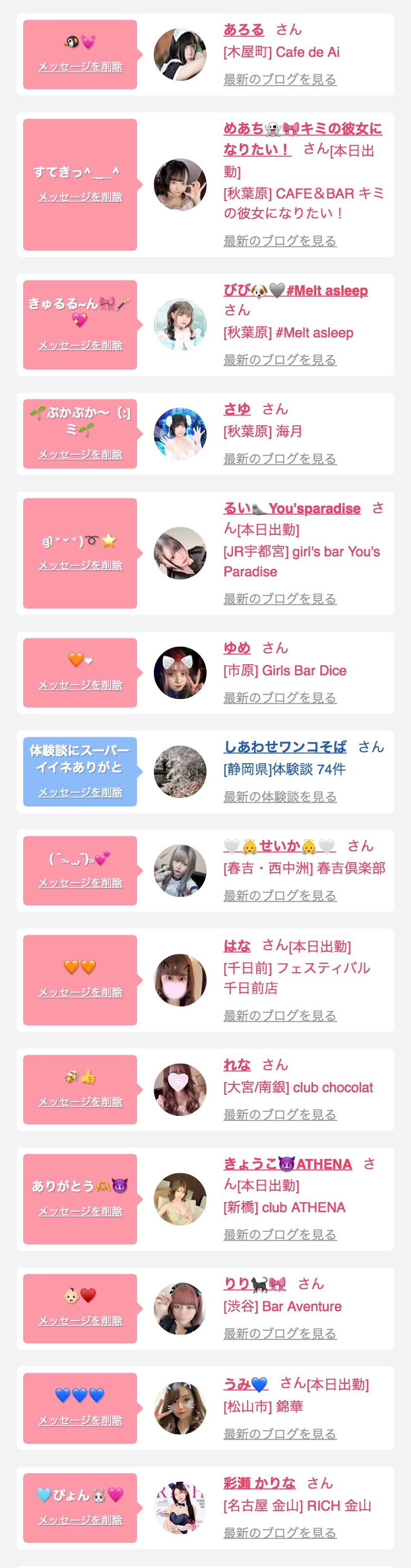Open あろる's profile name link
The image size is (411, 1568).
point(243,29)
